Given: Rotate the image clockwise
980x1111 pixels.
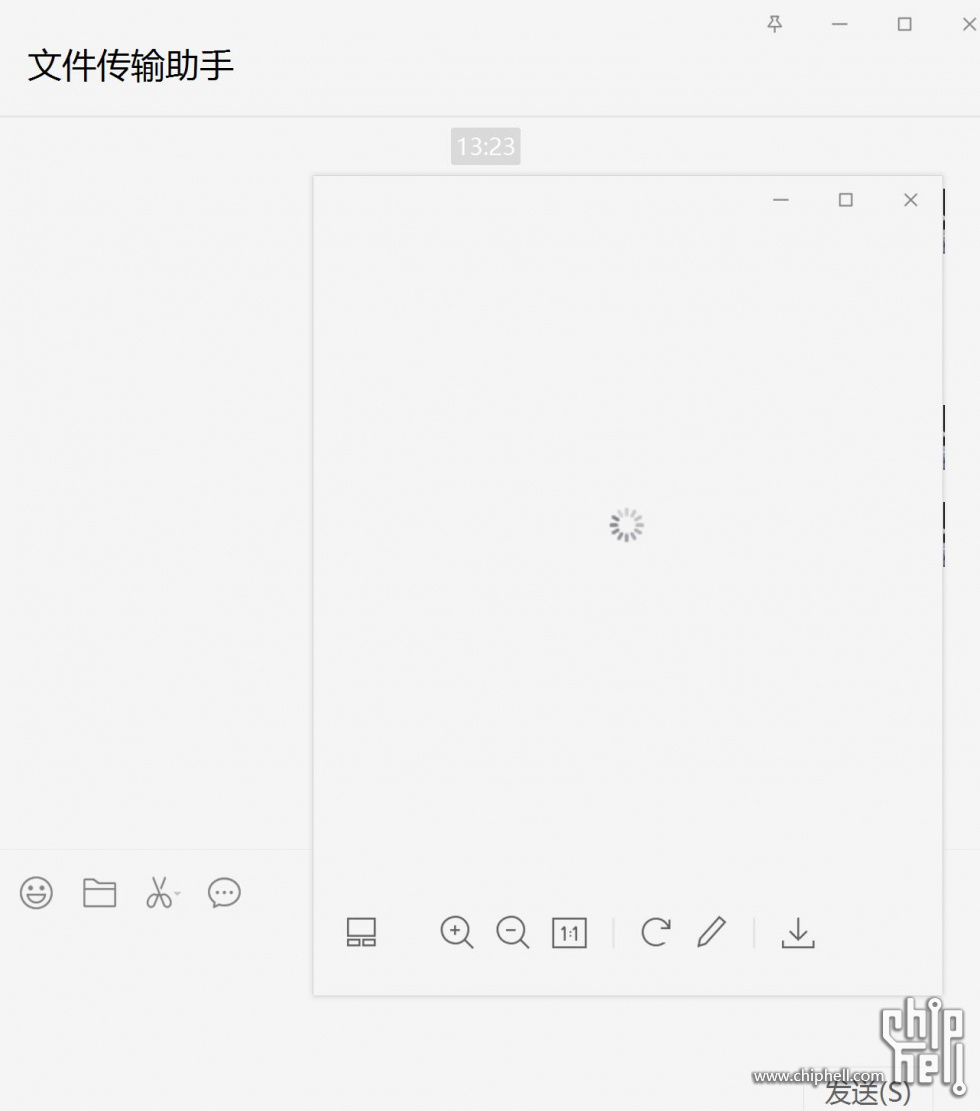Looking at the screenshot, I should (x=655, y=932).
